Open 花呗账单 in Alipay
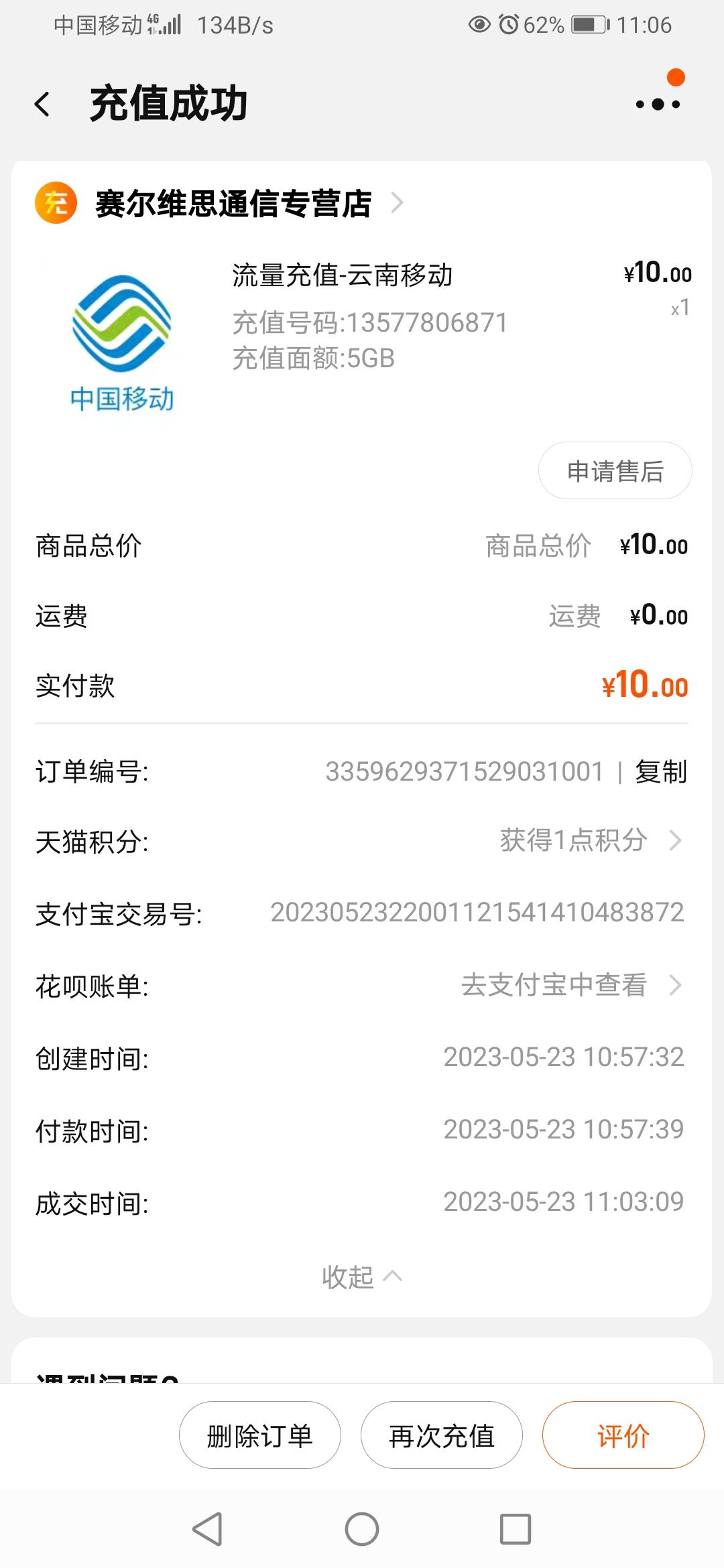 (570, 985)
